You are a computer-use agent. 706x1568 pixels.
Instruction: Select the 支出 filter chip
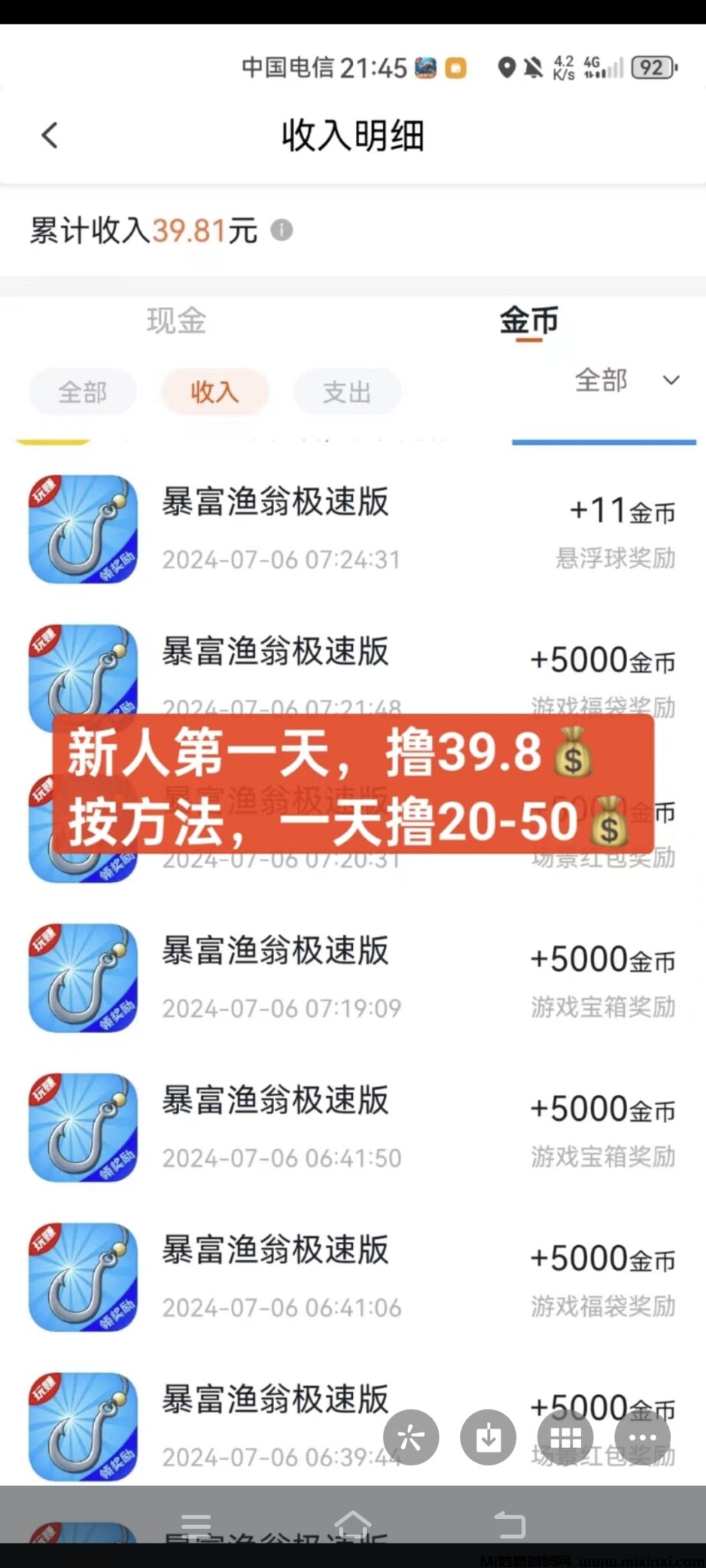(x=347, y=392)
